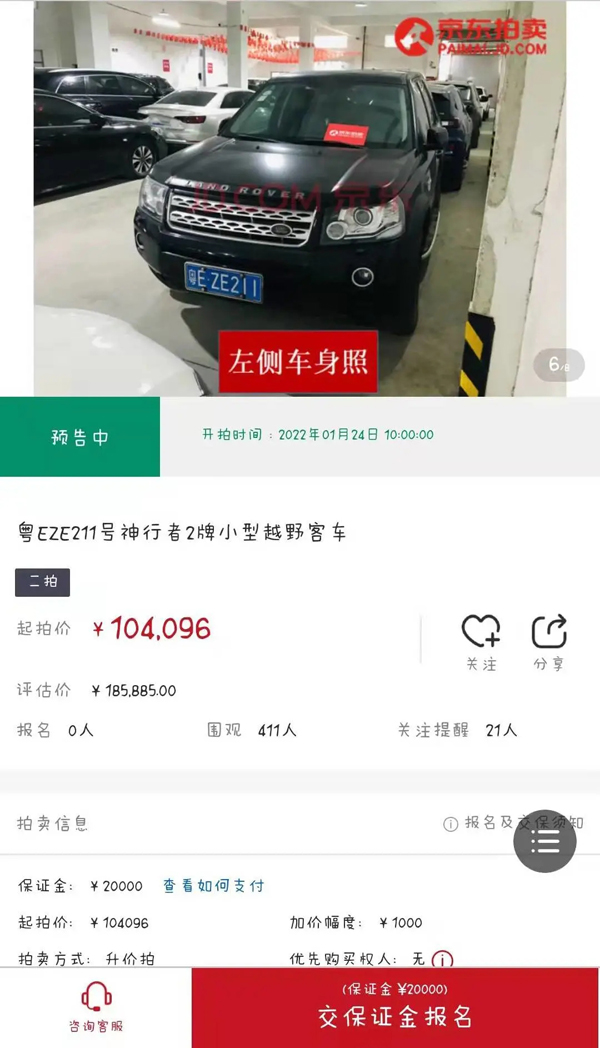Tap 交保证金报名 to register
The height and width of the screenshot is (1048, 600).
395,1008
